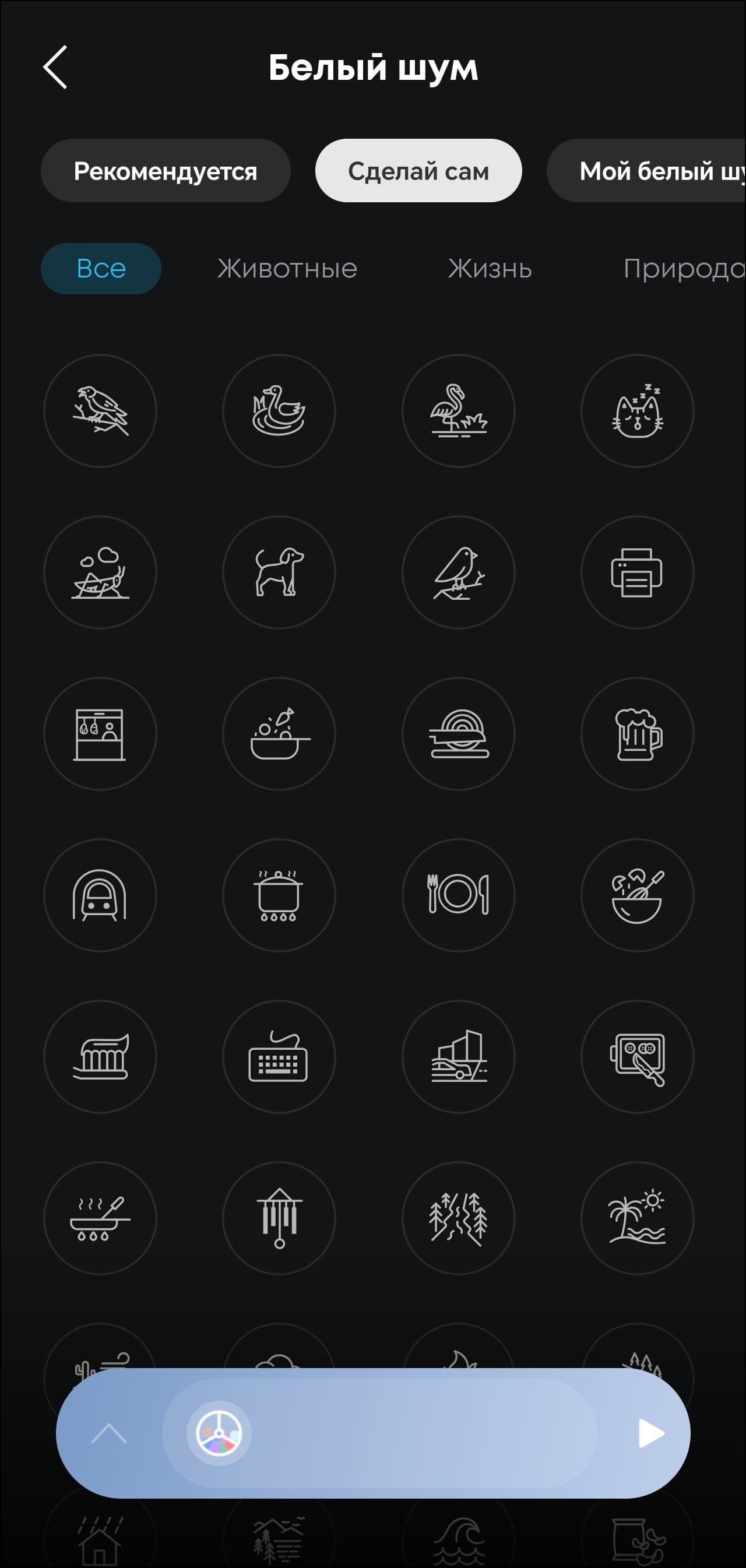Screen dimensions: 746x1568
Task: Add the sleeping cat sound
Action: [637, 411]
